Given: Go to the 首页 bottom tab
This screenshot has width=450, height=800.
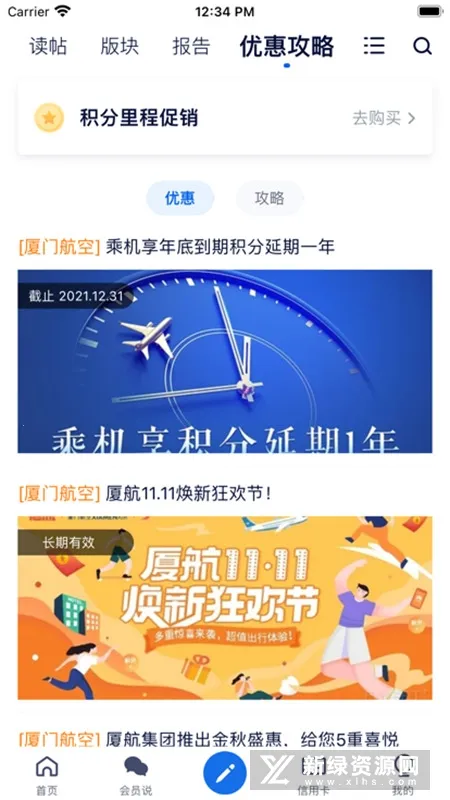Looking at the screenshot, I should (x=47, y=776).
